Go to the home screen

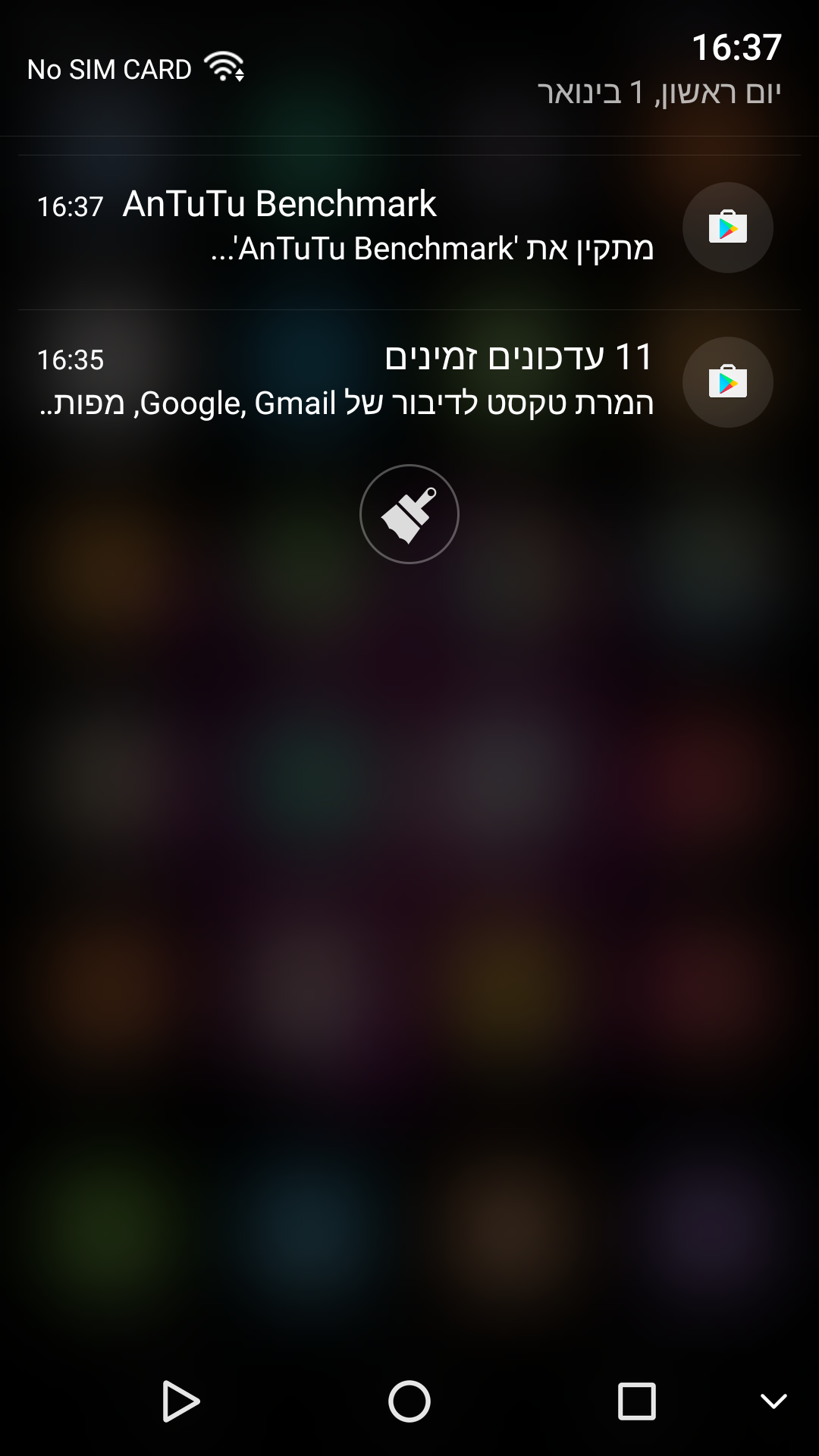[x=409, y=1401]
